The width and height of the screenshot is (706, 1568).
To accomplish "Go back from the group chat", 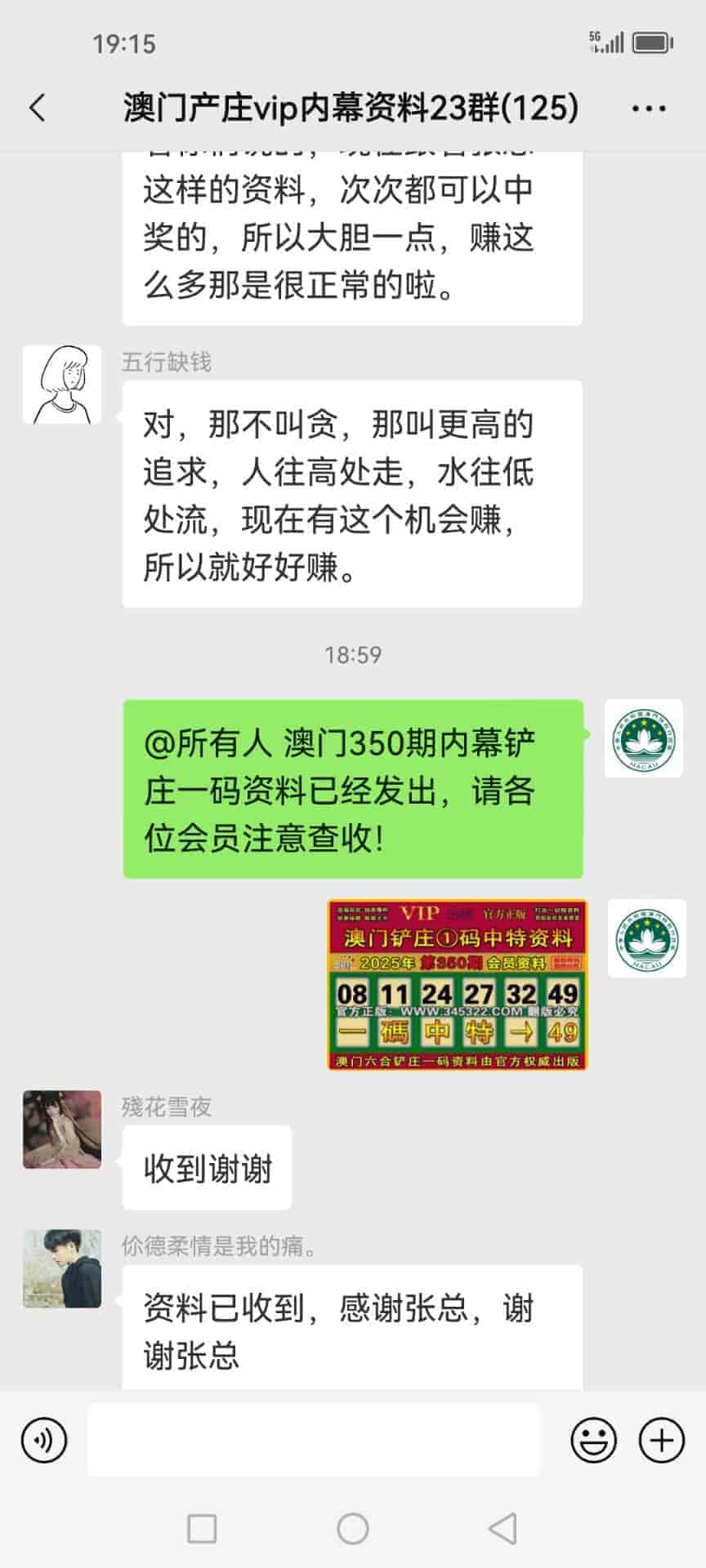I will pyautogui.click(x=38, y=108).
